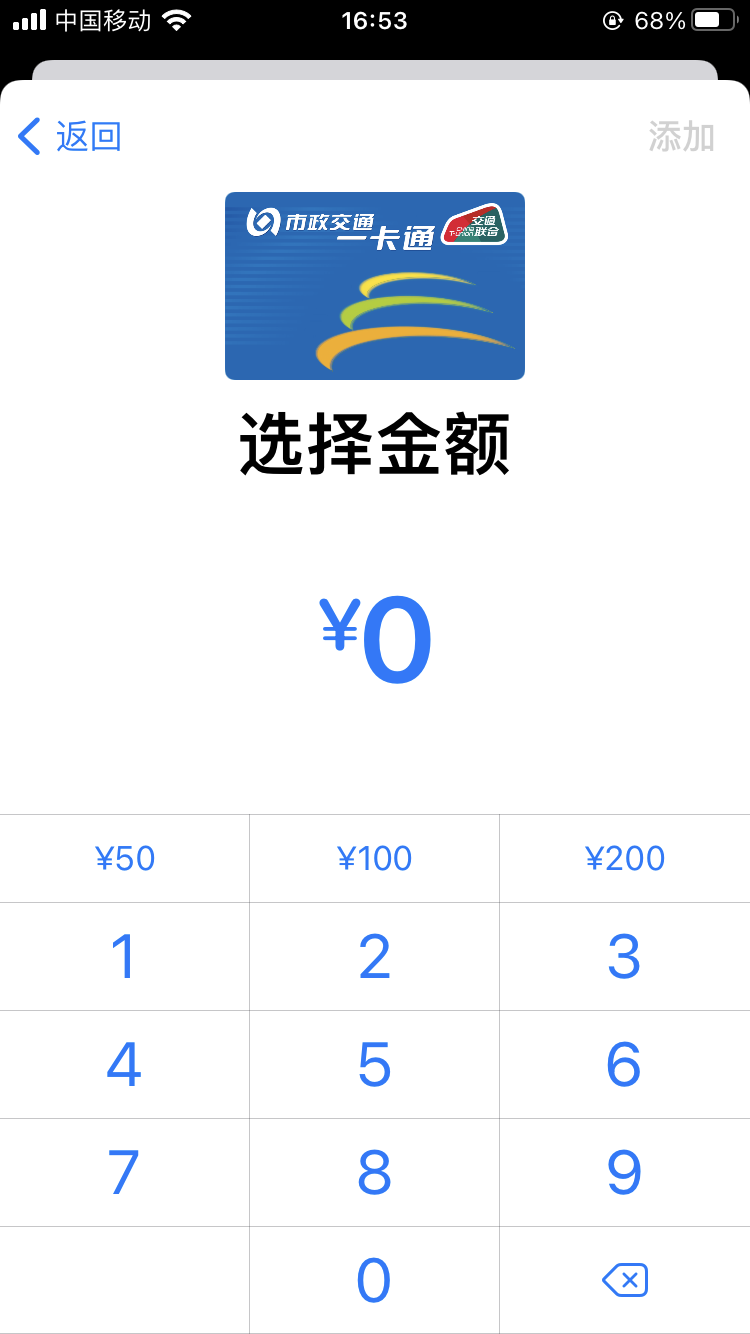Pick the ¥200 preset amount

[x=625, y=859]
